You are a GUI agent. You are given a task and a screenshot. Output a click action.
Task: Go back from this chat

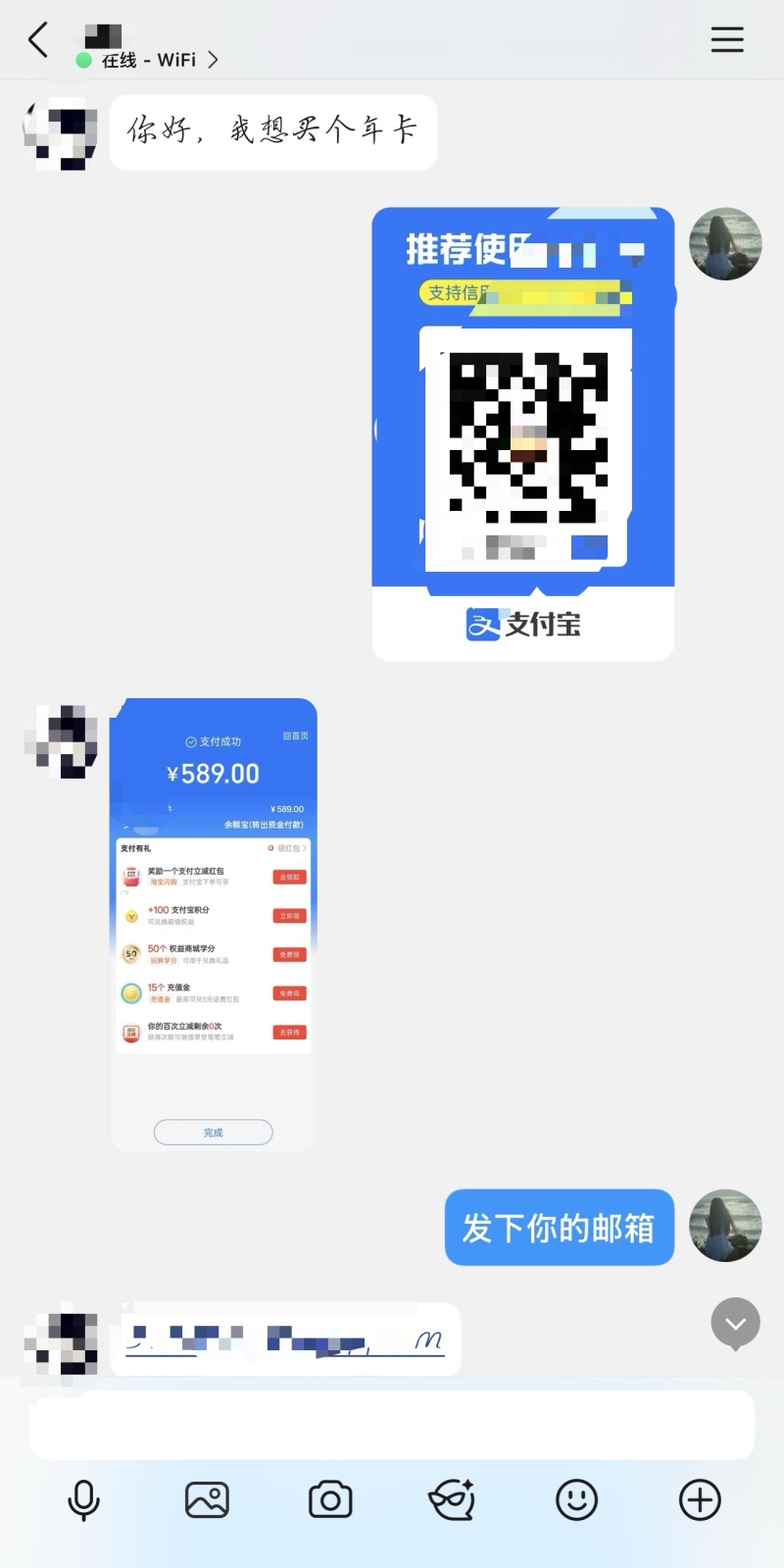coord(38,40)
